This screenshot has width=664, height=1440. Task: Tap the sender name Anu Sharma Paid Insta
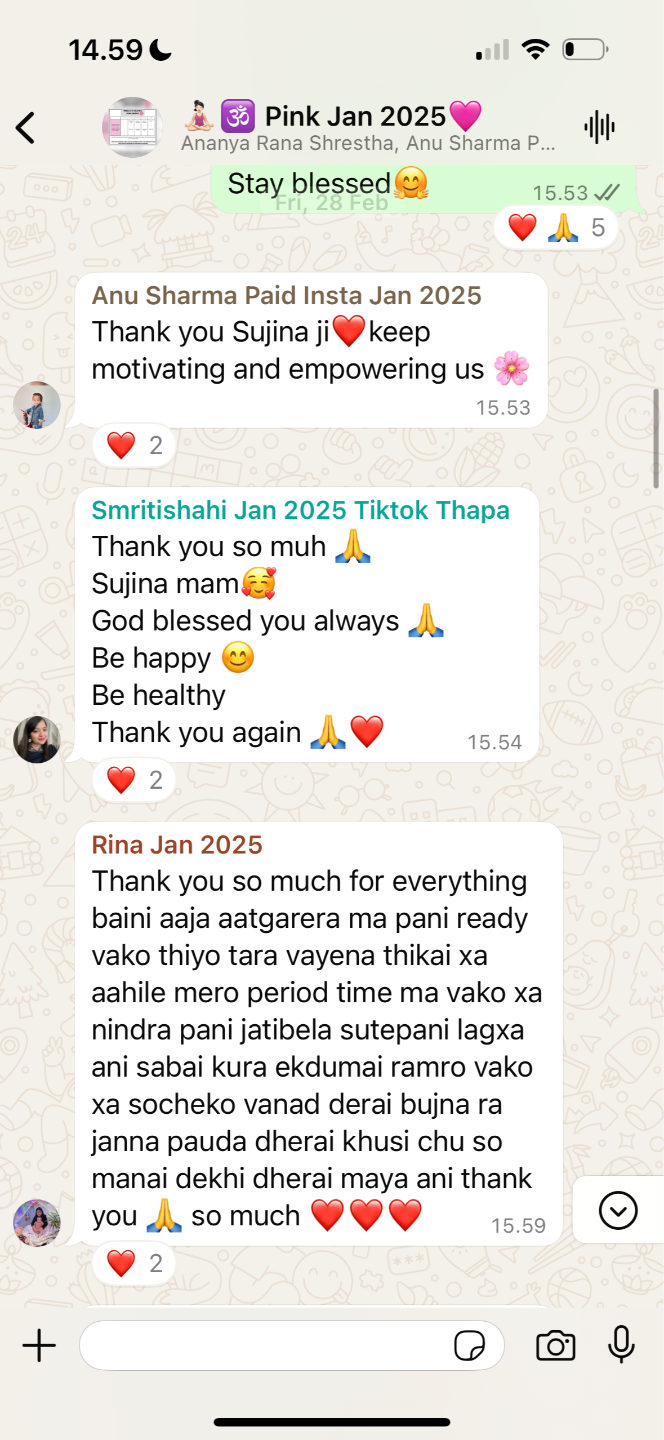coord(286,296)
